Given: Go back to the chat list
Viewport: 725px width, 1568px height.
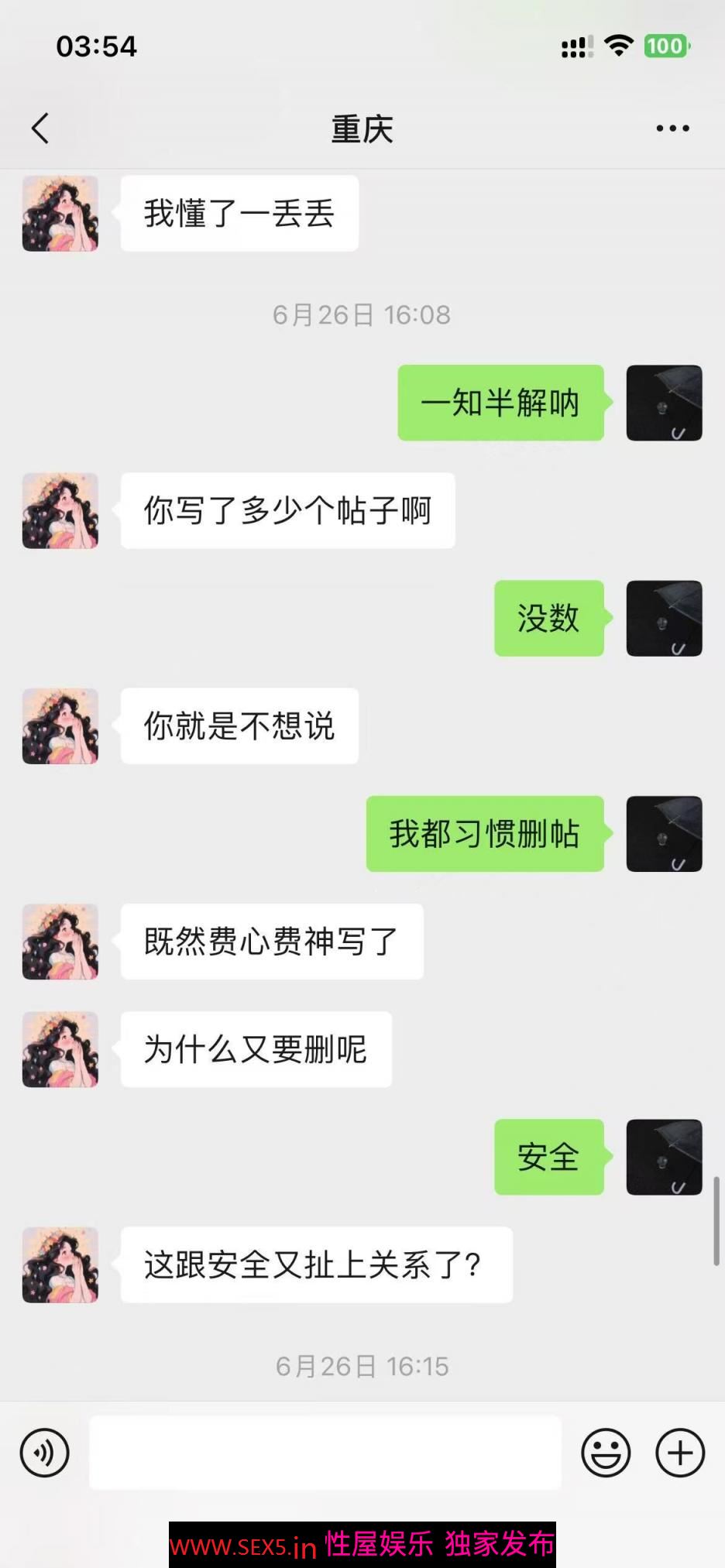Looking at the screenshot, I should [x=40, y=129].
